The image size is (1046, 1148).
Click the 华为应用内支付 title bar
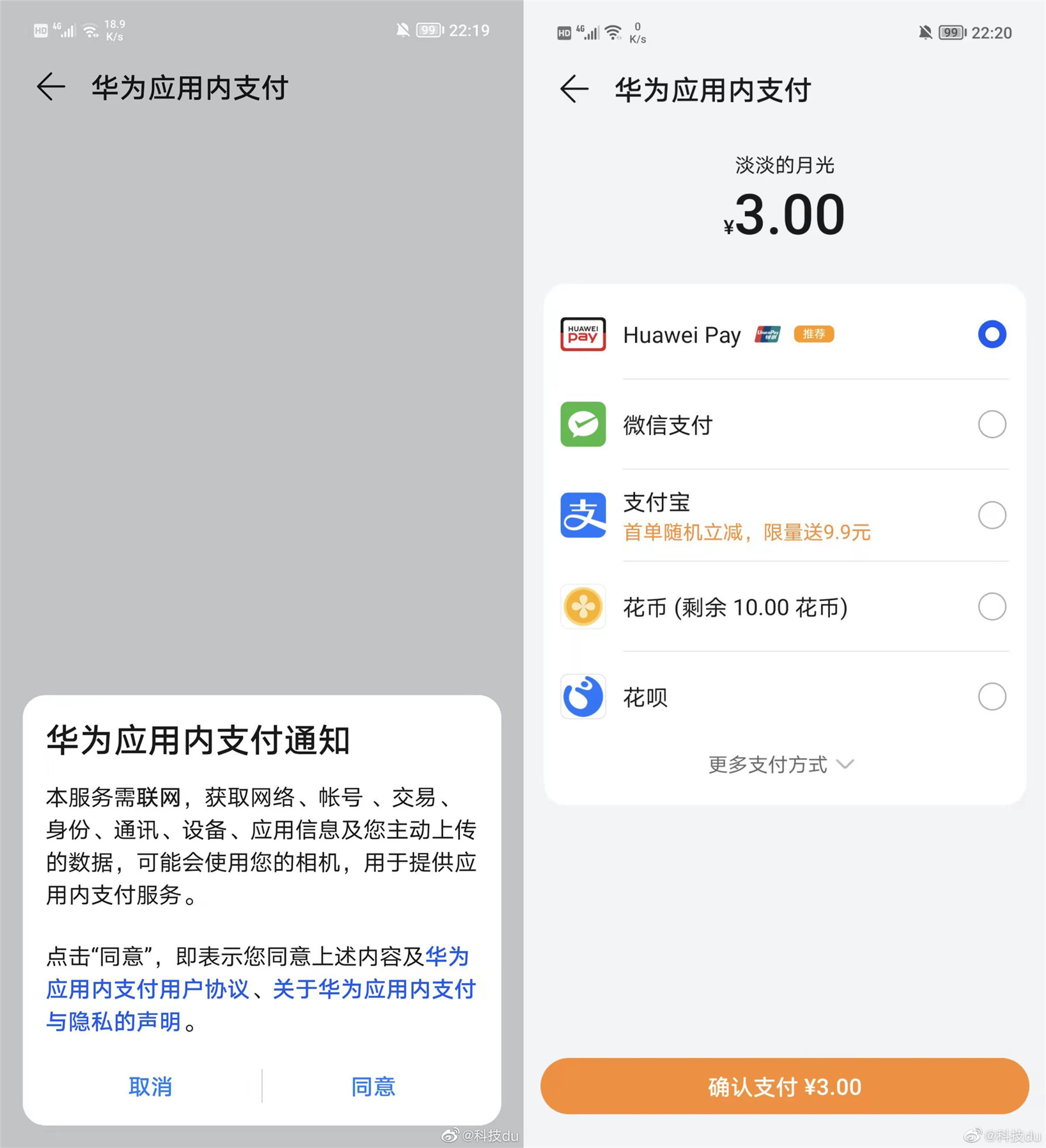click(x=712, y=90)
